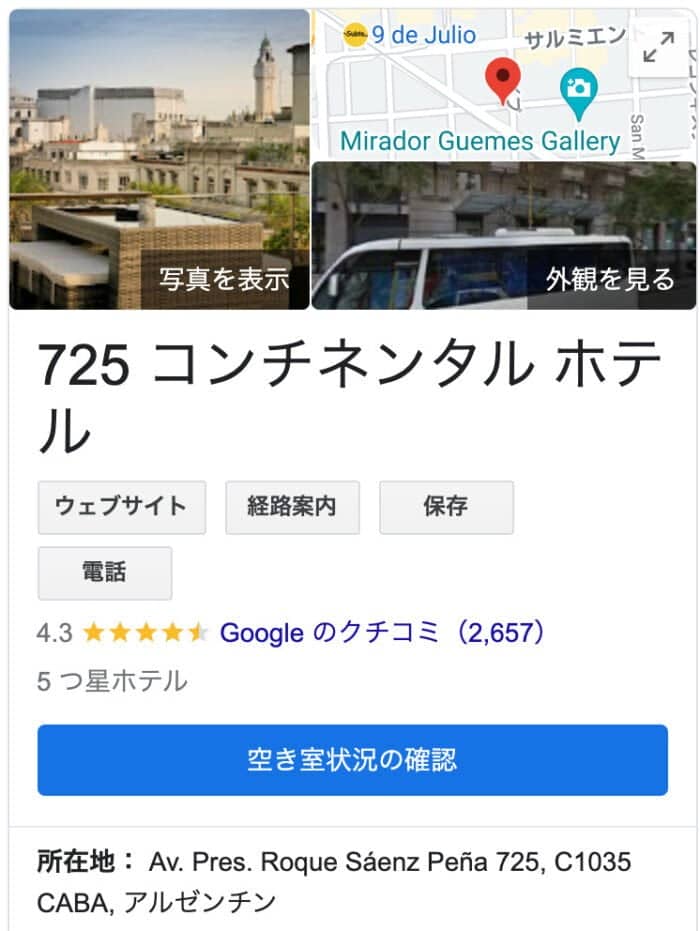Save this hotel with 保存
The image size is (700, 931).
[x=446, y=507]
